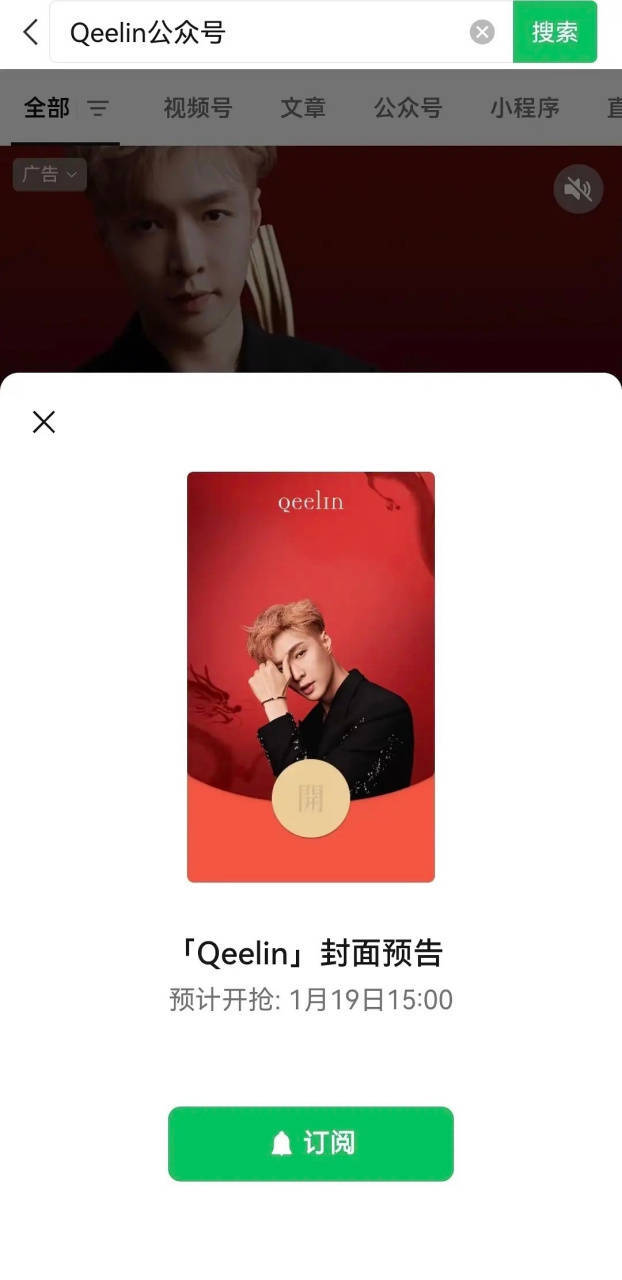This screenshot has height=1280, width=622.
Task: Go back using the top-left arrow
Action: pyautogui.click(x=31, y=32)
